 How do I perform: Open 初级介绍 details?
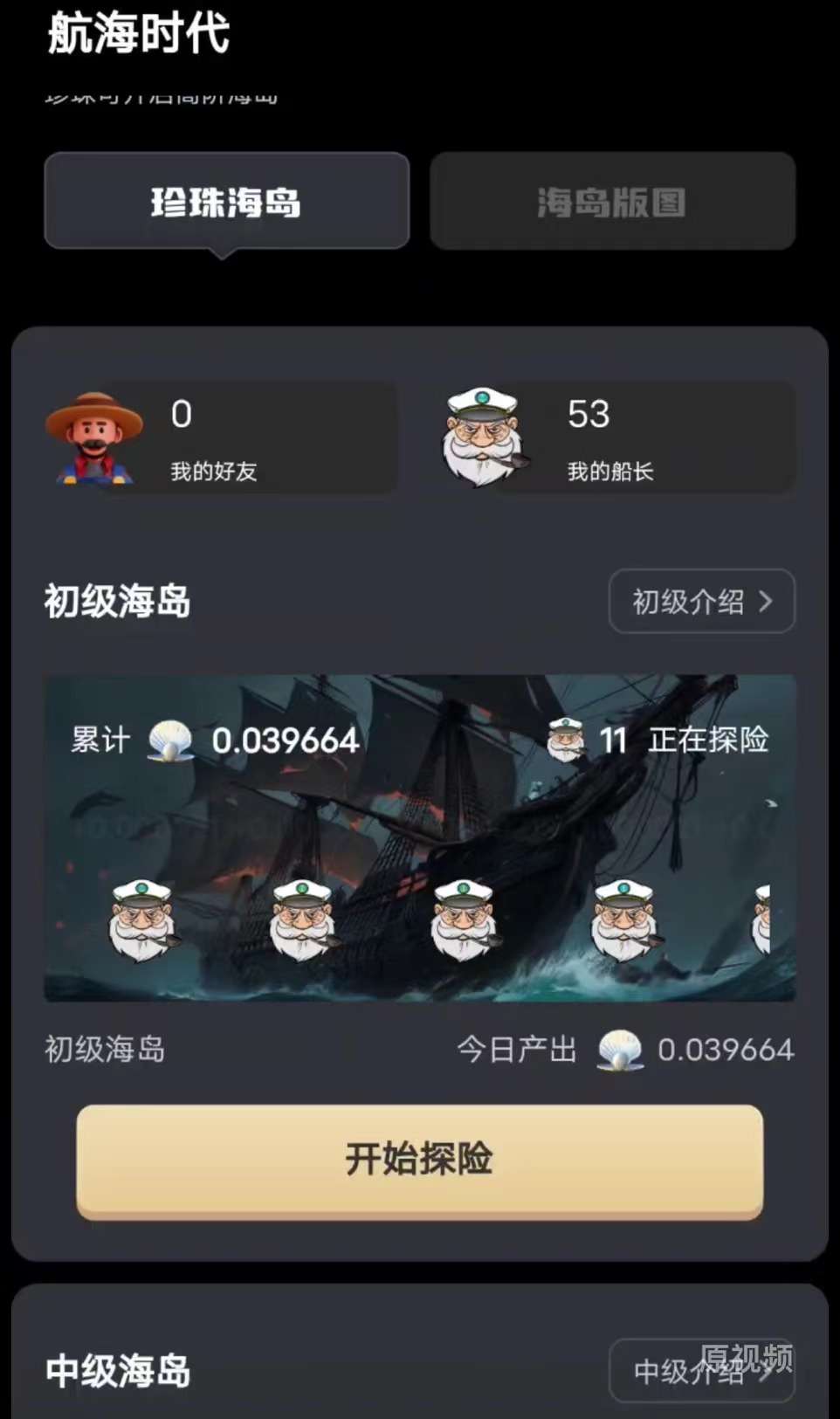701,601
